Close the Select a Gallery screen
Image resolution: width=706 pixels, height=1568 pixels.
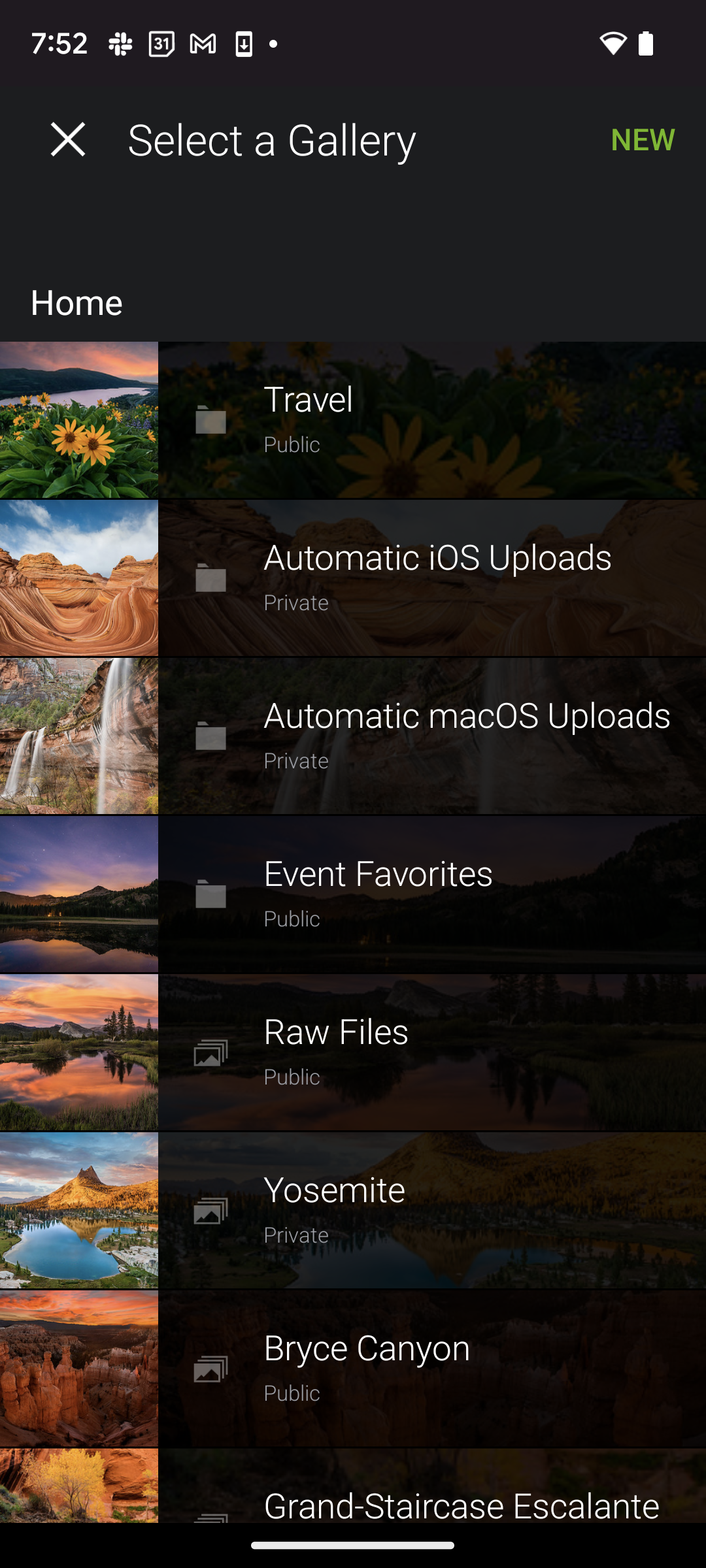pyautogui.click(x=68, y=140)
